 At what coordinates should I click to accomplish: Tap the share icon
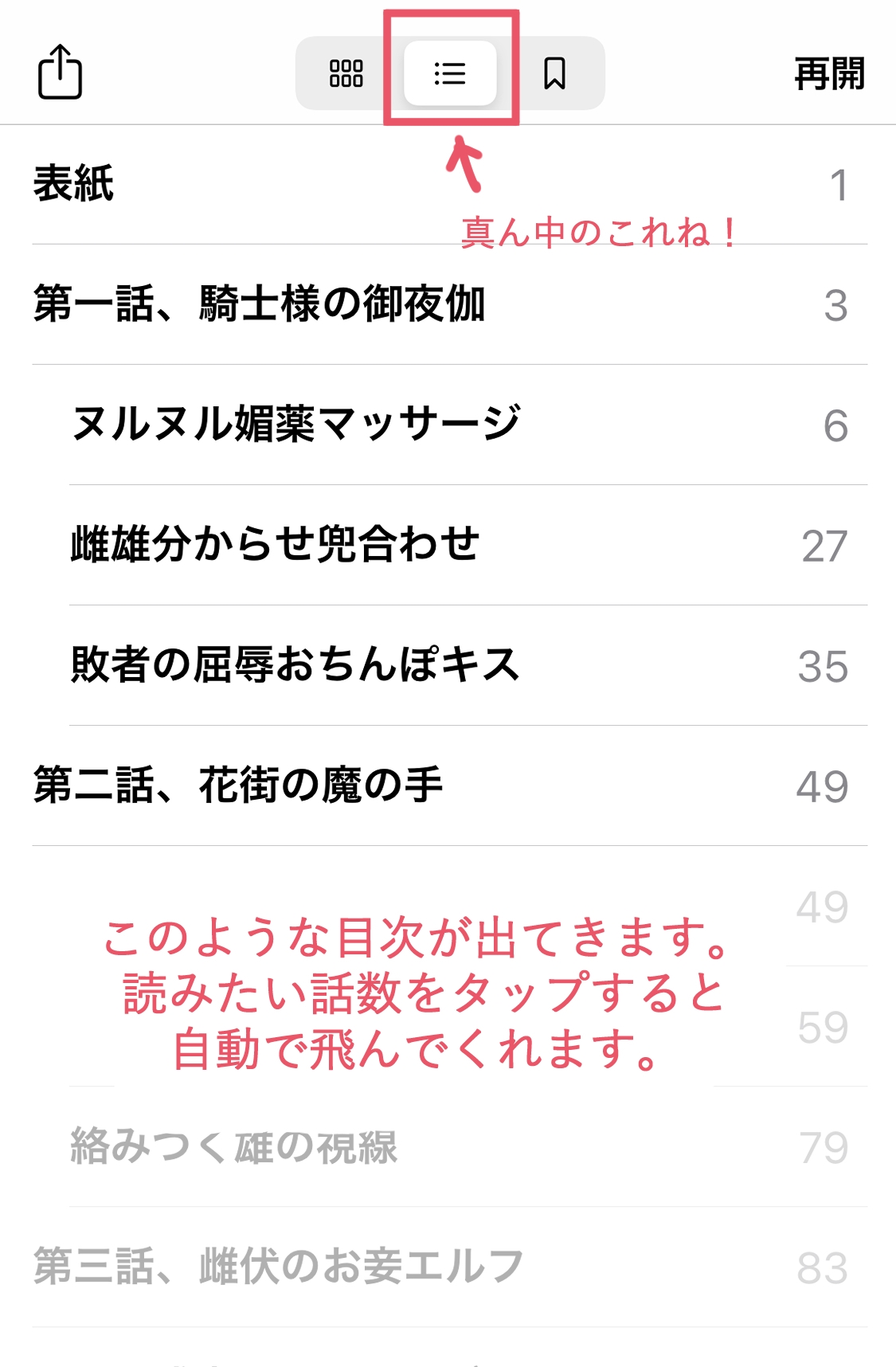coord(61,72)
